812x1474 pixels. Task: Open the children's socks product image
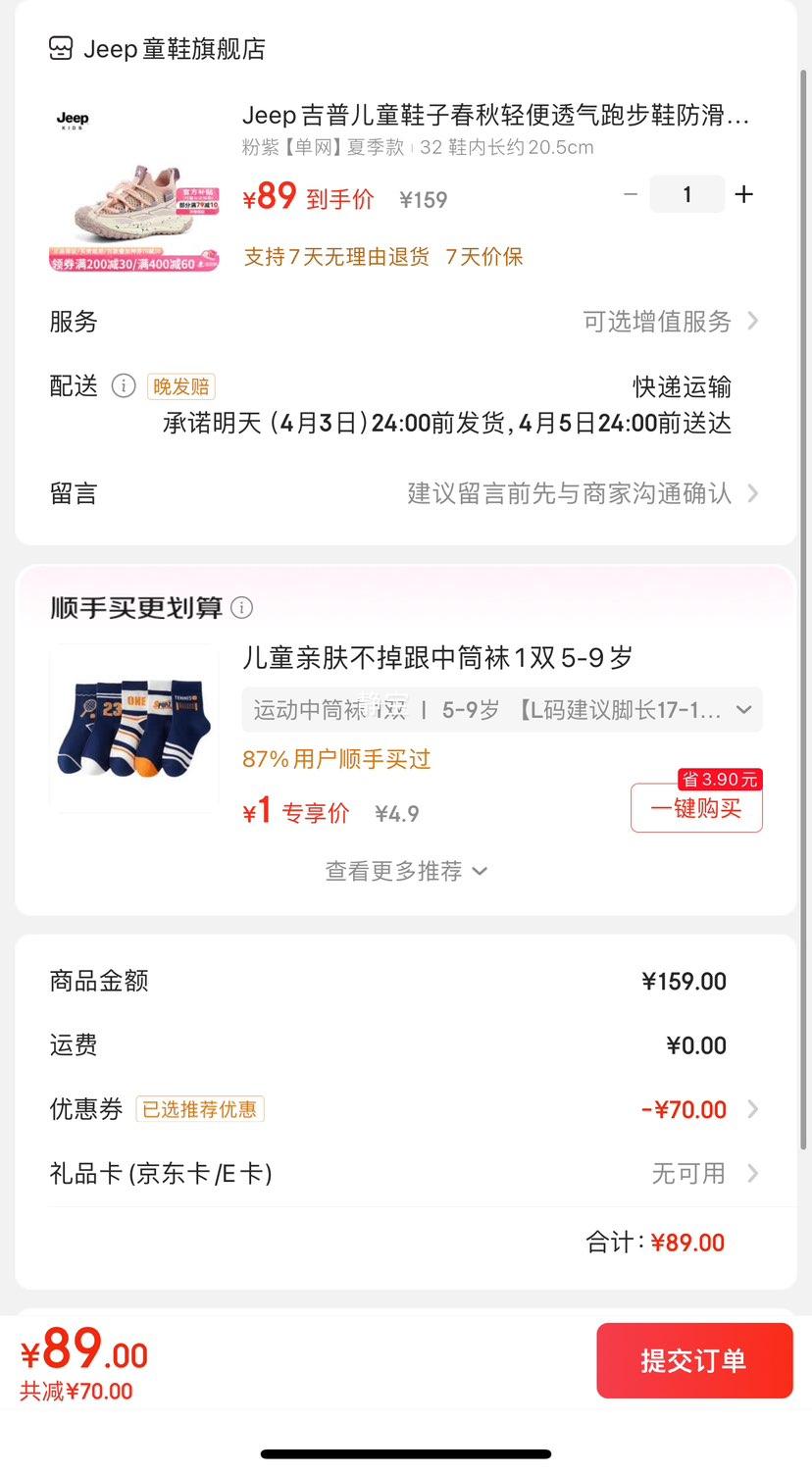pos(134,729)
